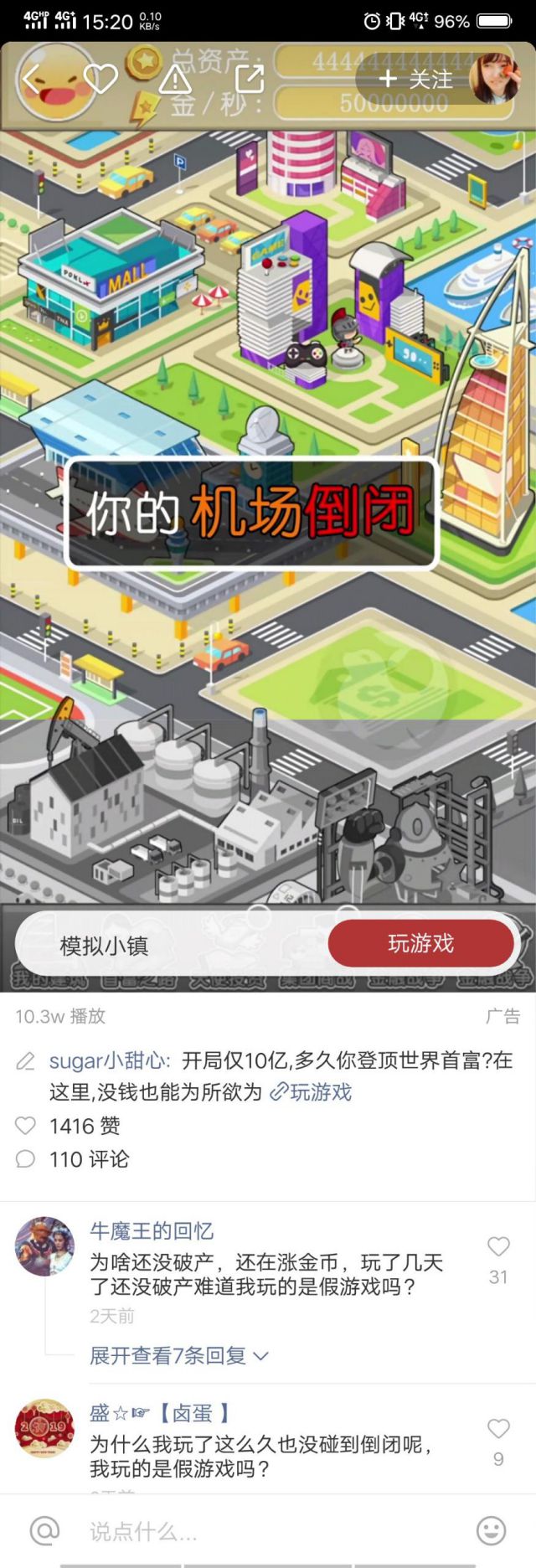Tap the red 玩游戏 button
The height and width of the screenshot is (1568, 536).
tap(420, 943)
